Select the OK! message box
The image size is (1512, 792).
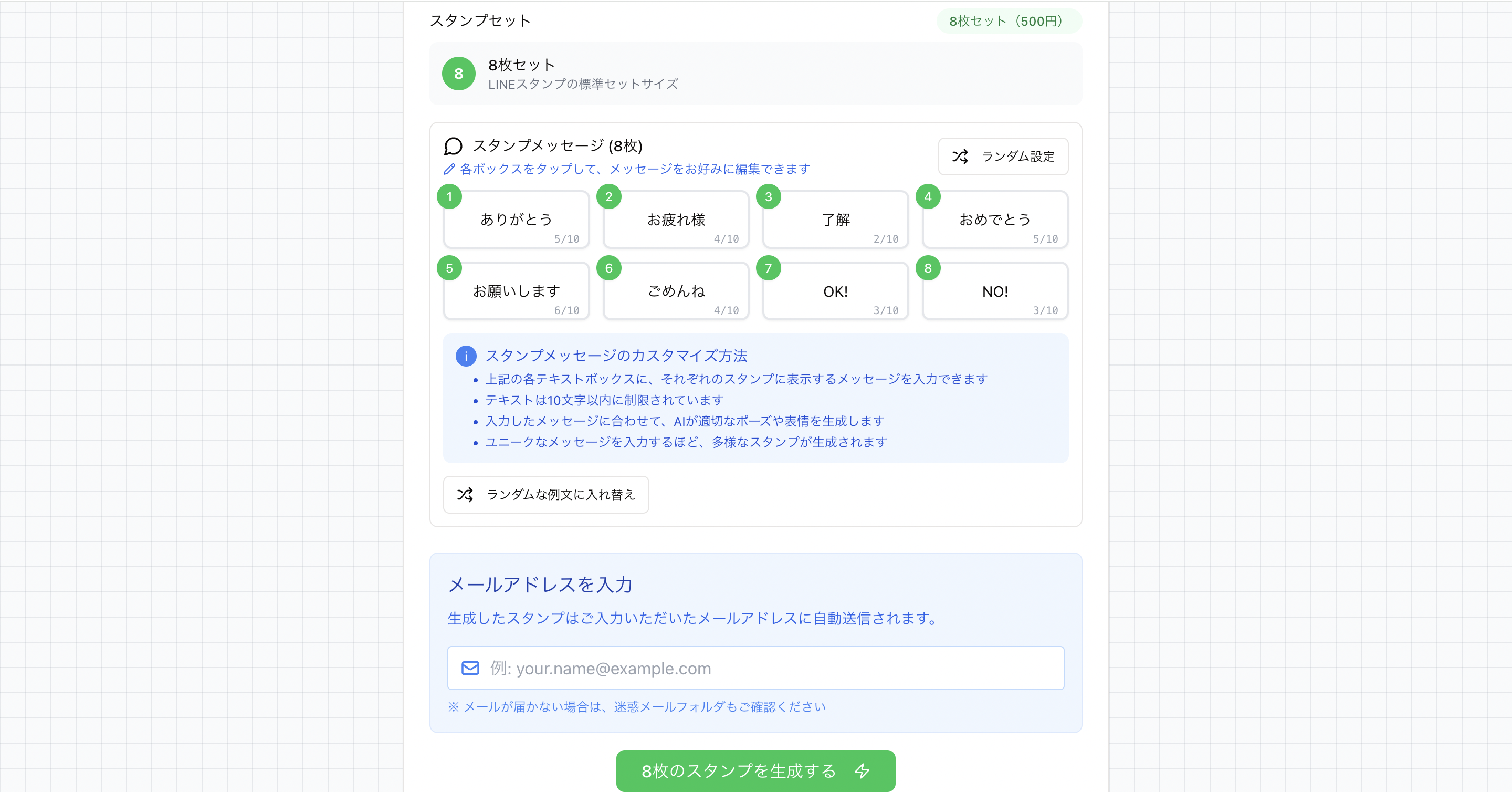pos(835,291)
